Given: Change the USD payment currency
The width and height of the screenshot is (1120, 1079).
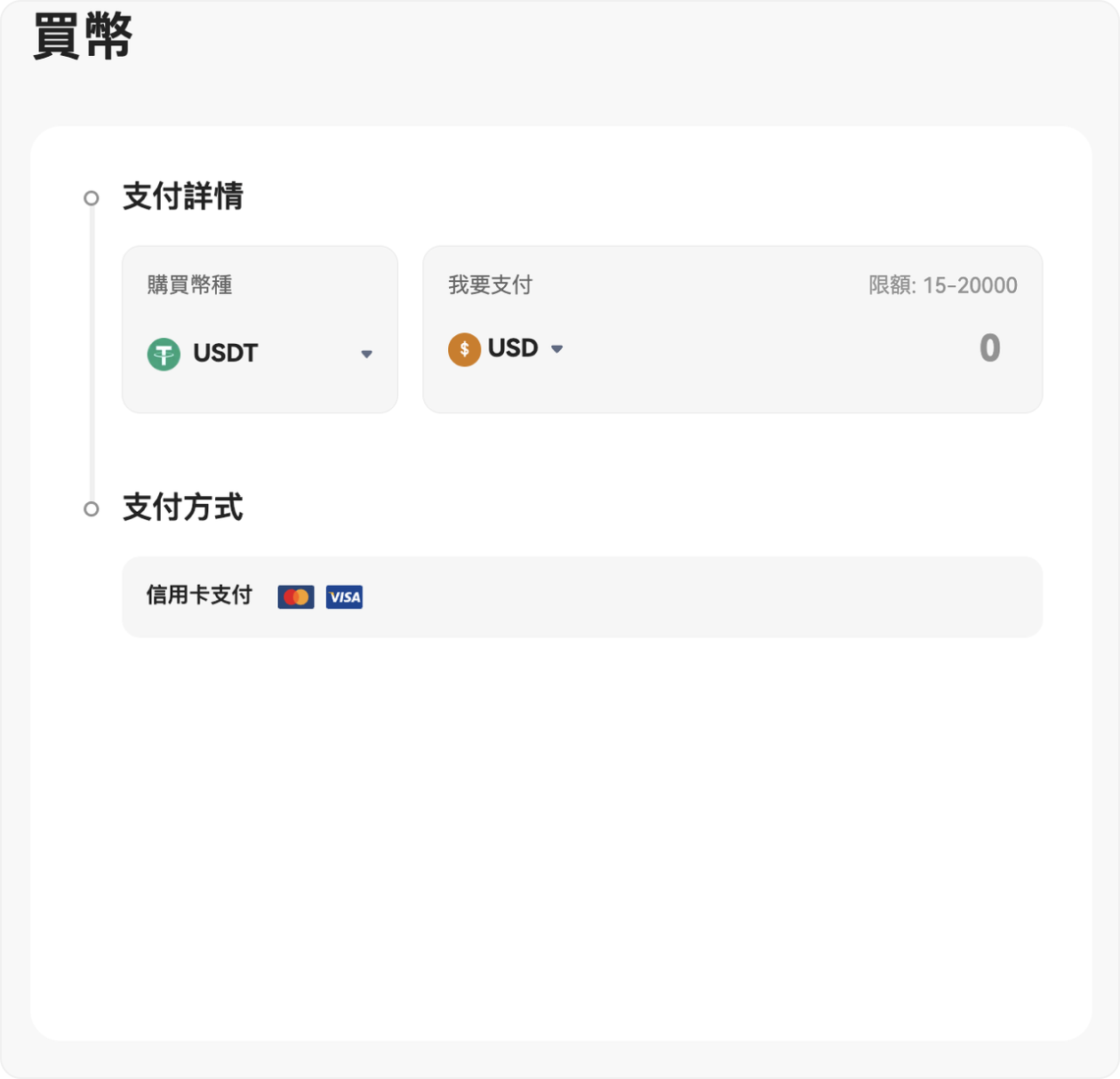Looking at the screenshot, I should [x=507, y=348].
